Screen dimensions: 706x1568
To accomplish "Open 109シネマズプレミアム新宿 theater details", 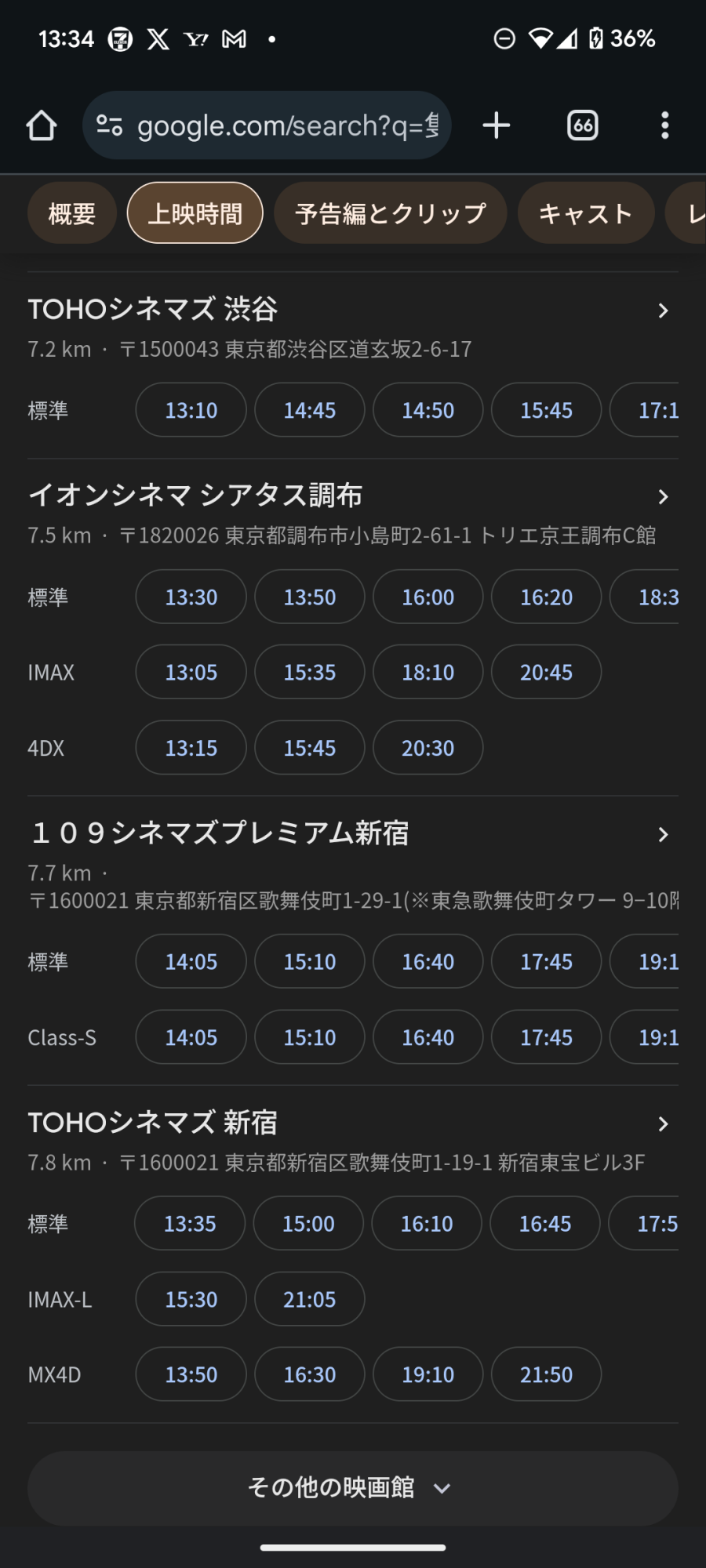I will coord(353,833).
